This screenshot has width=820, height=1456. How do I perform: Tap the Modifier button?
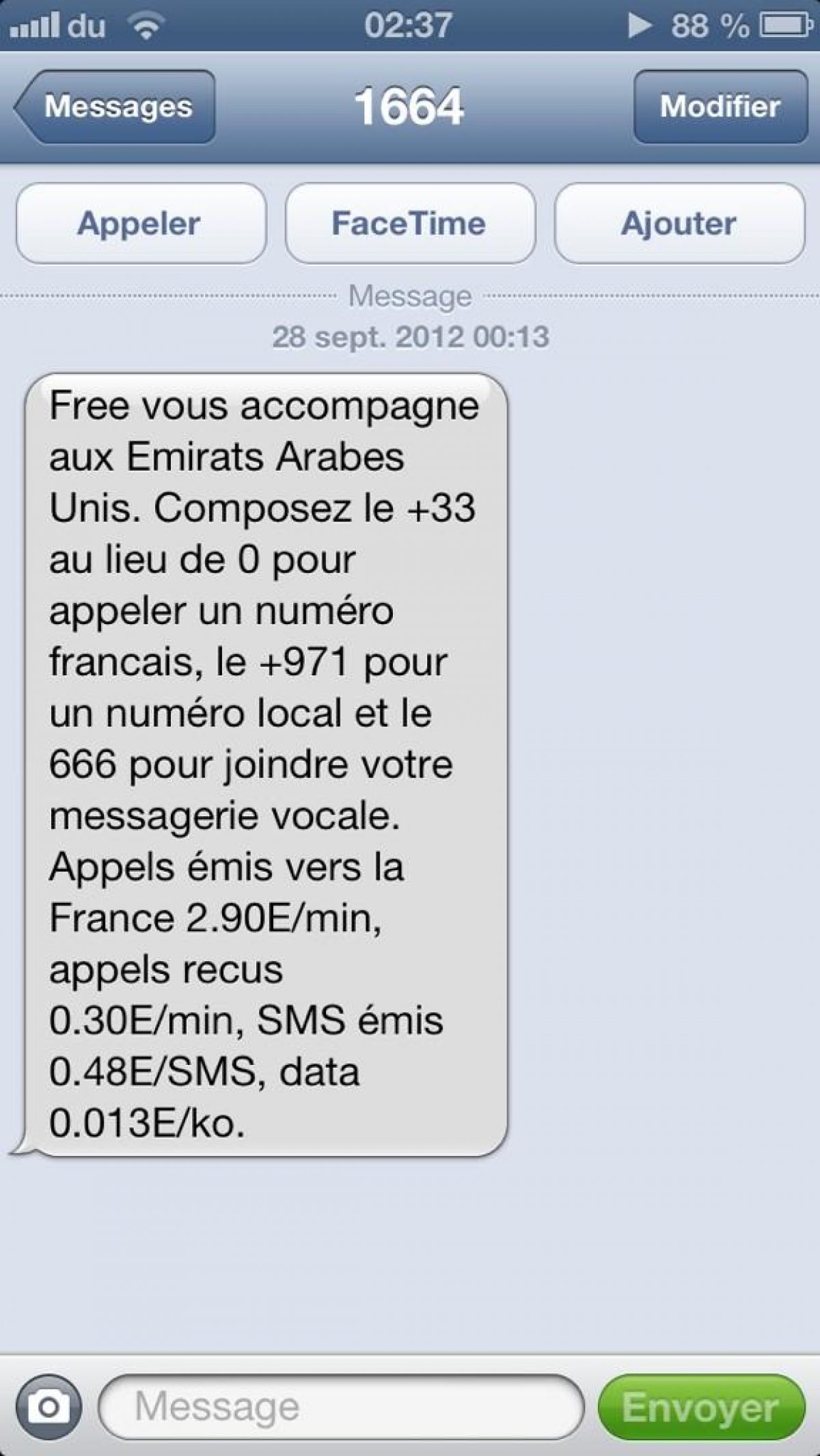click(720, 107)
